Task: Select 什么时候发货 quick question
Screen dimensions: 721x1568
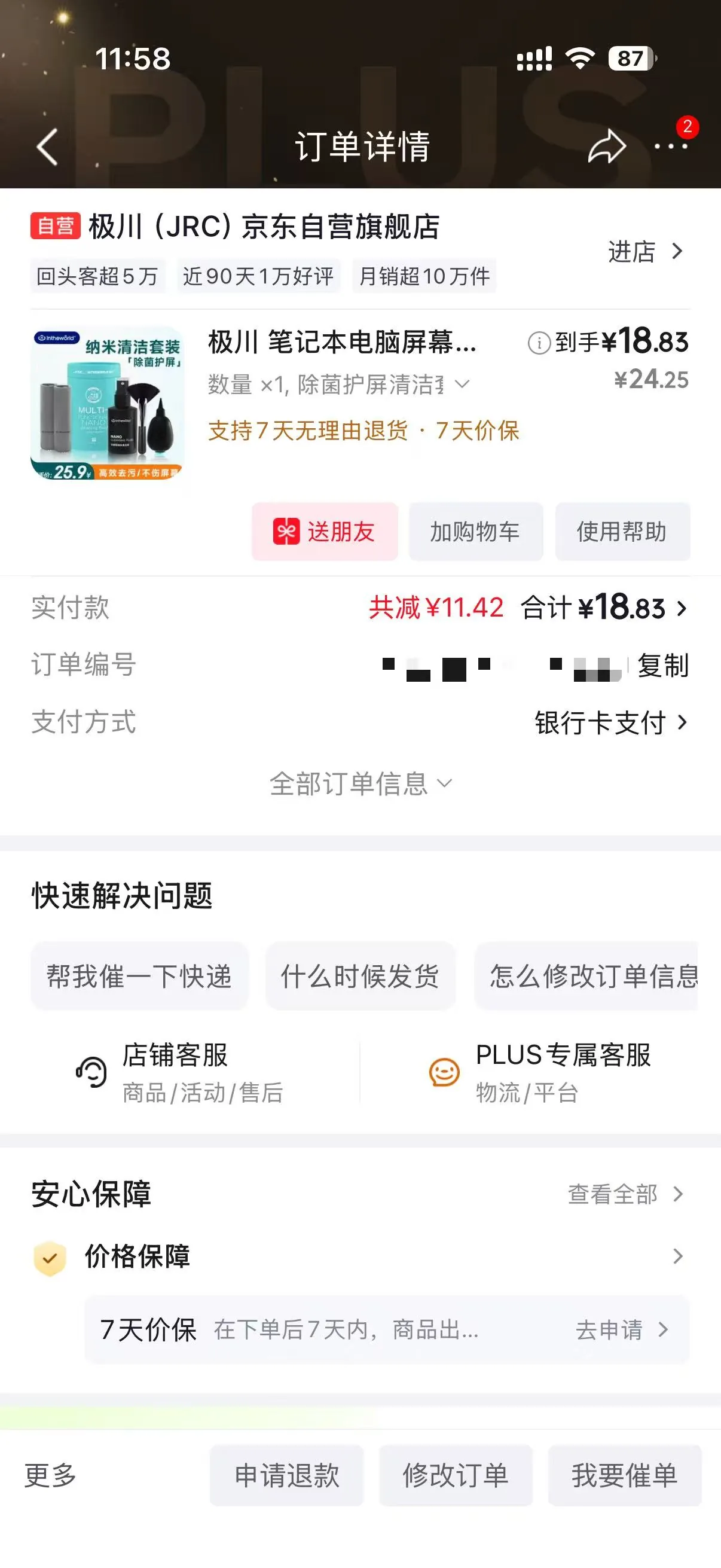Action: (360, 977)
